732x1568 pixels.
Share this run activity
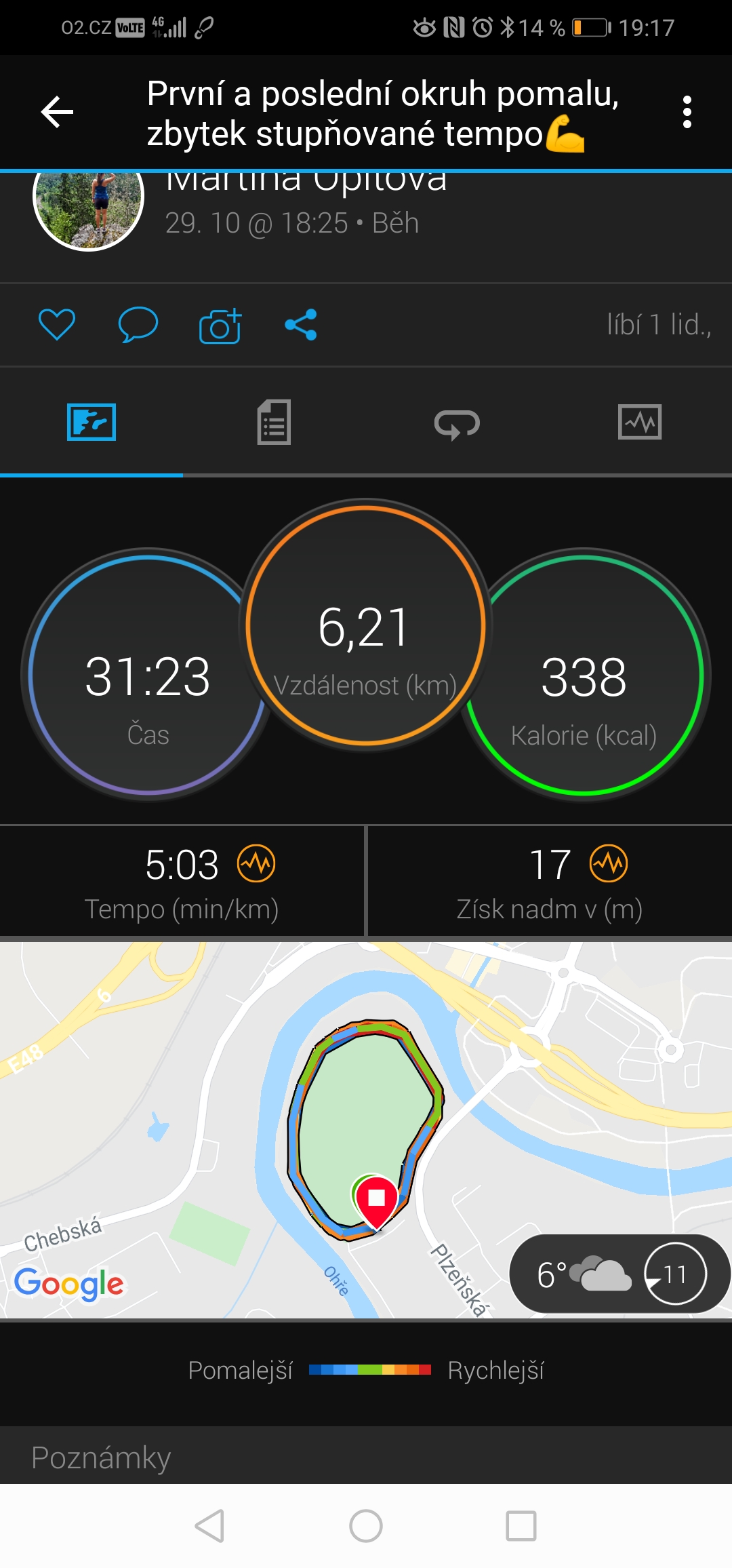[301, 325]
